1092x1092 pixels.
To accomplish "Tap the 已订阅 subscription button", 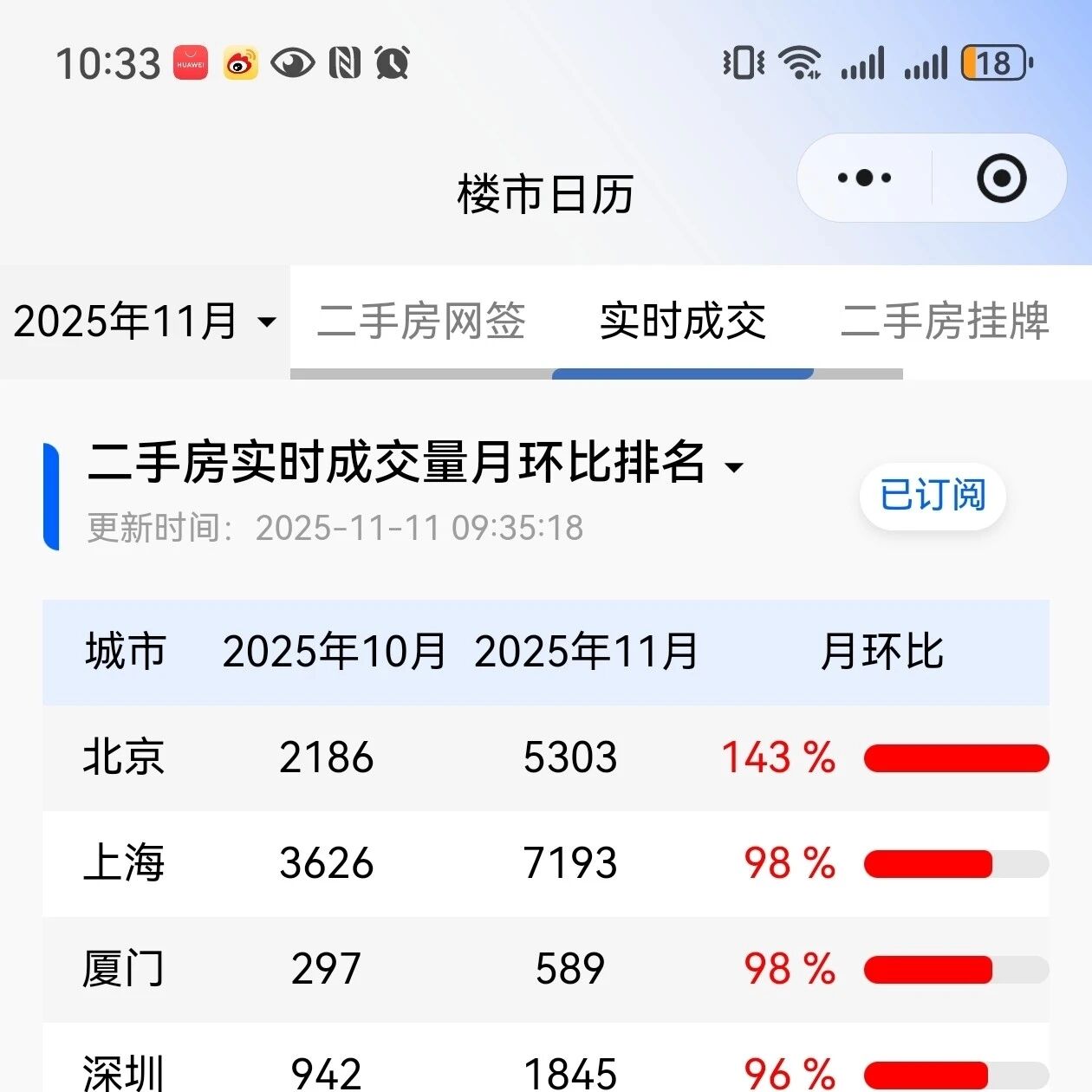I will 933,496.
